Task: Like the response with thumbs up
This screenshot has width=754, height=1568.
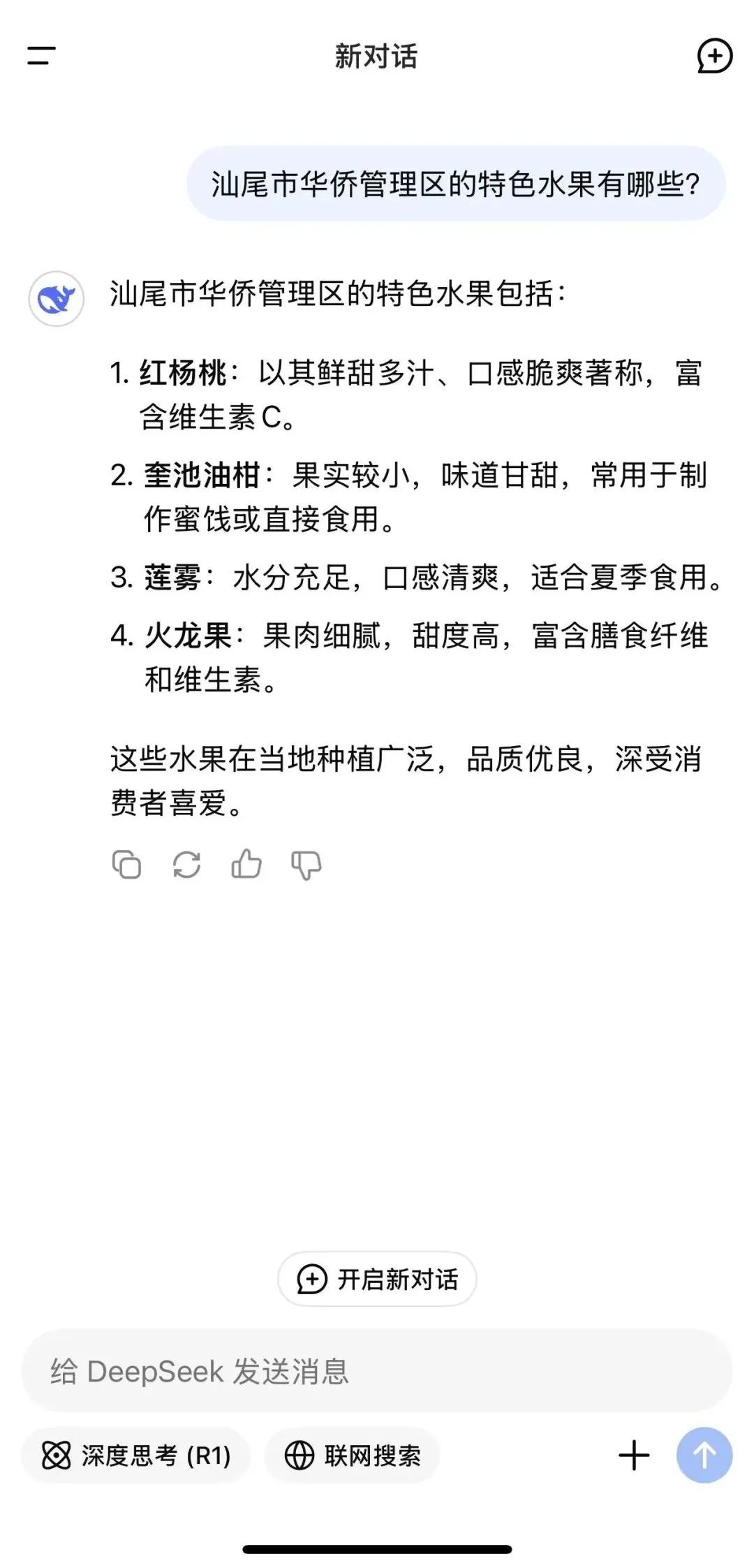Action: click(246, 864)
